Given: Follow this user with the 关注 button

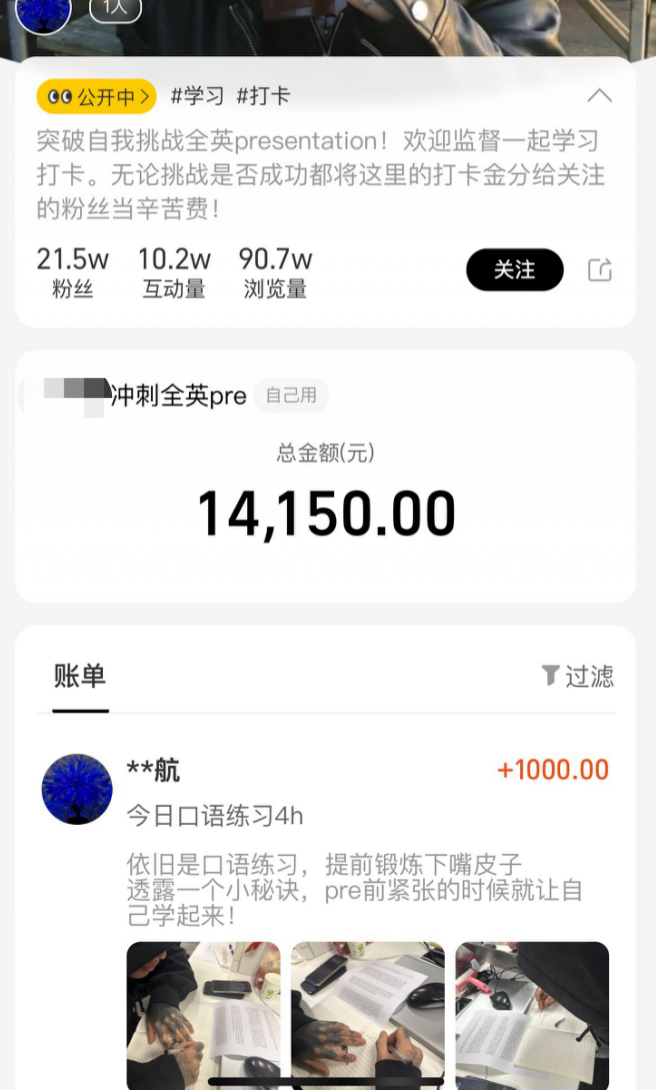Looking at the screenshot, I should tap(514, 270).
